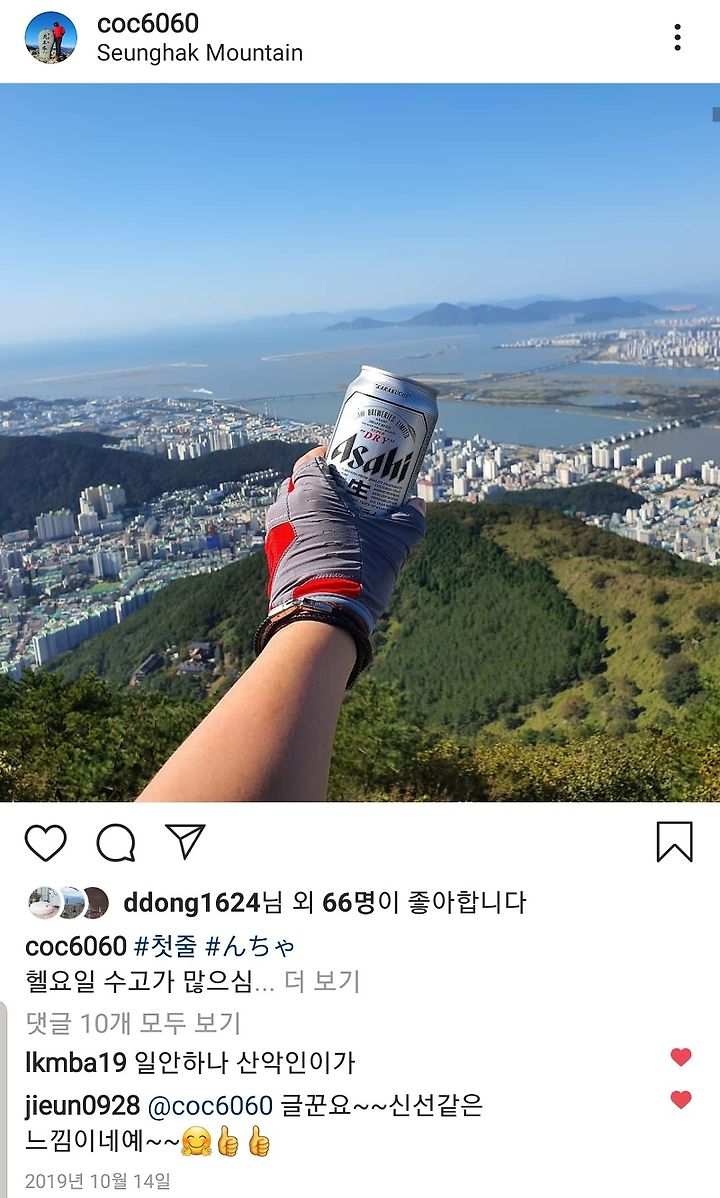This screenshot has height=1198, width=720.
Task: Tap the @coc6060 mention in jieun0928's comment
Action: [210, 1105]
